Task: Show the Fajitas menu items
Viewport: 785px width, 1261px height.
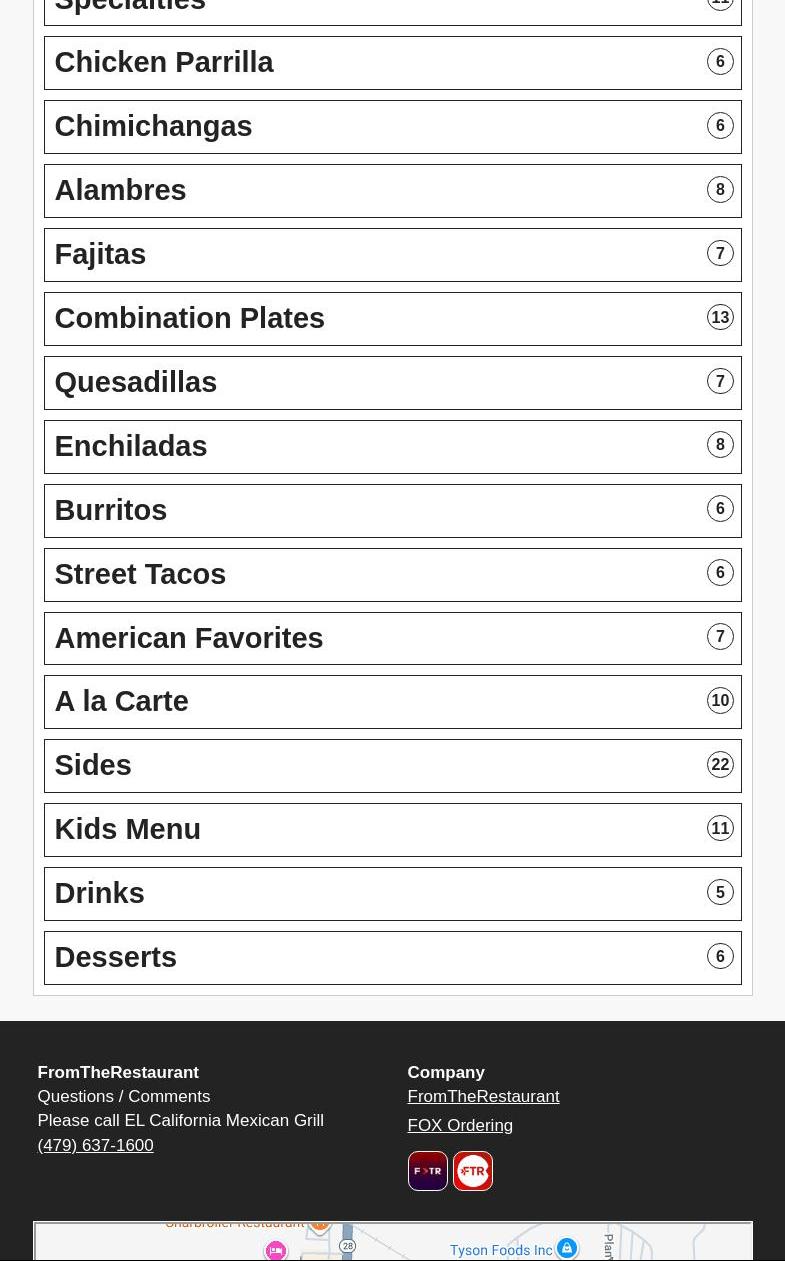Action: [392, 254]
